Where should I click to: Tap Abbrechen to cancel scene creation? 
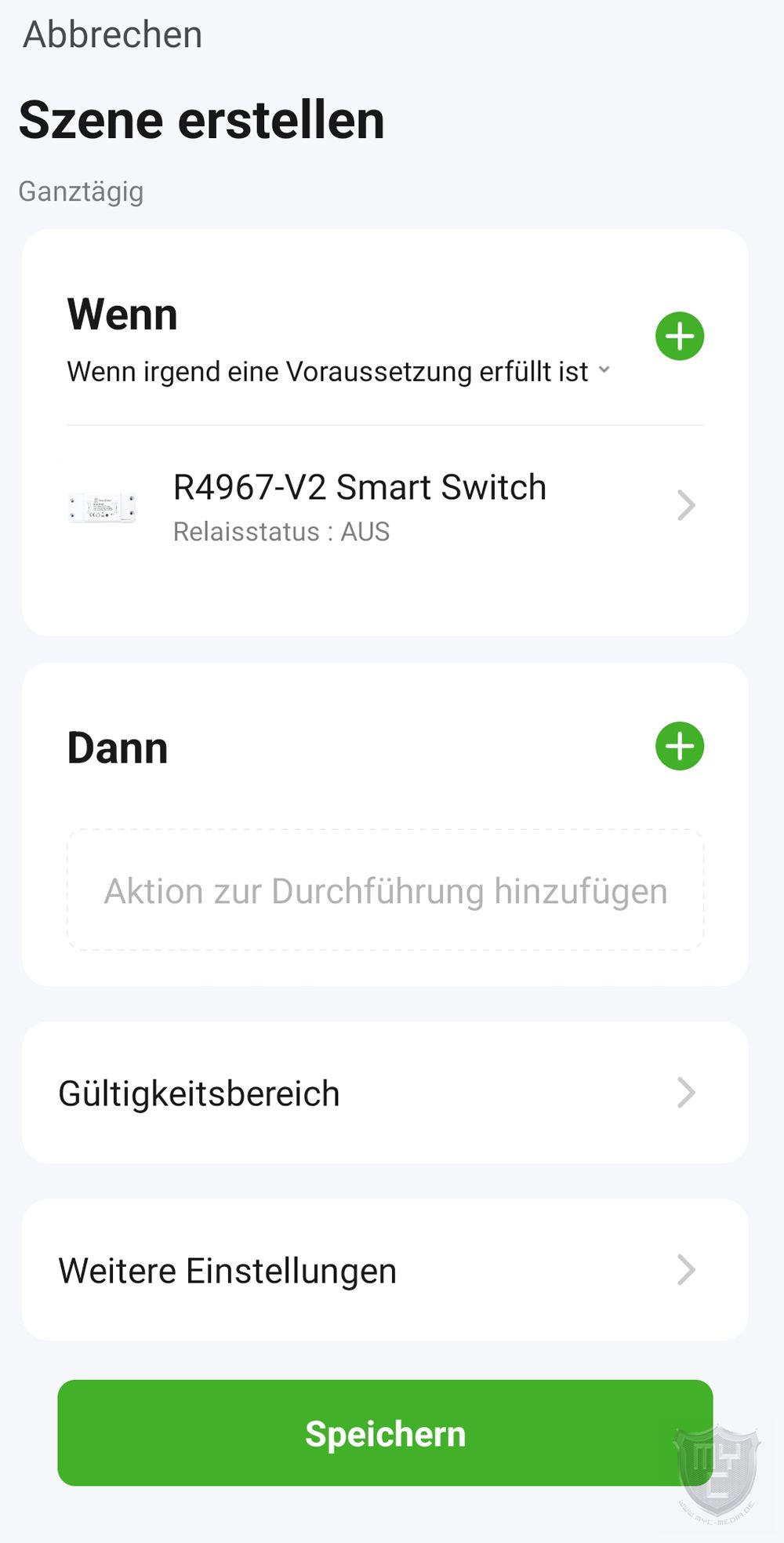113,35
